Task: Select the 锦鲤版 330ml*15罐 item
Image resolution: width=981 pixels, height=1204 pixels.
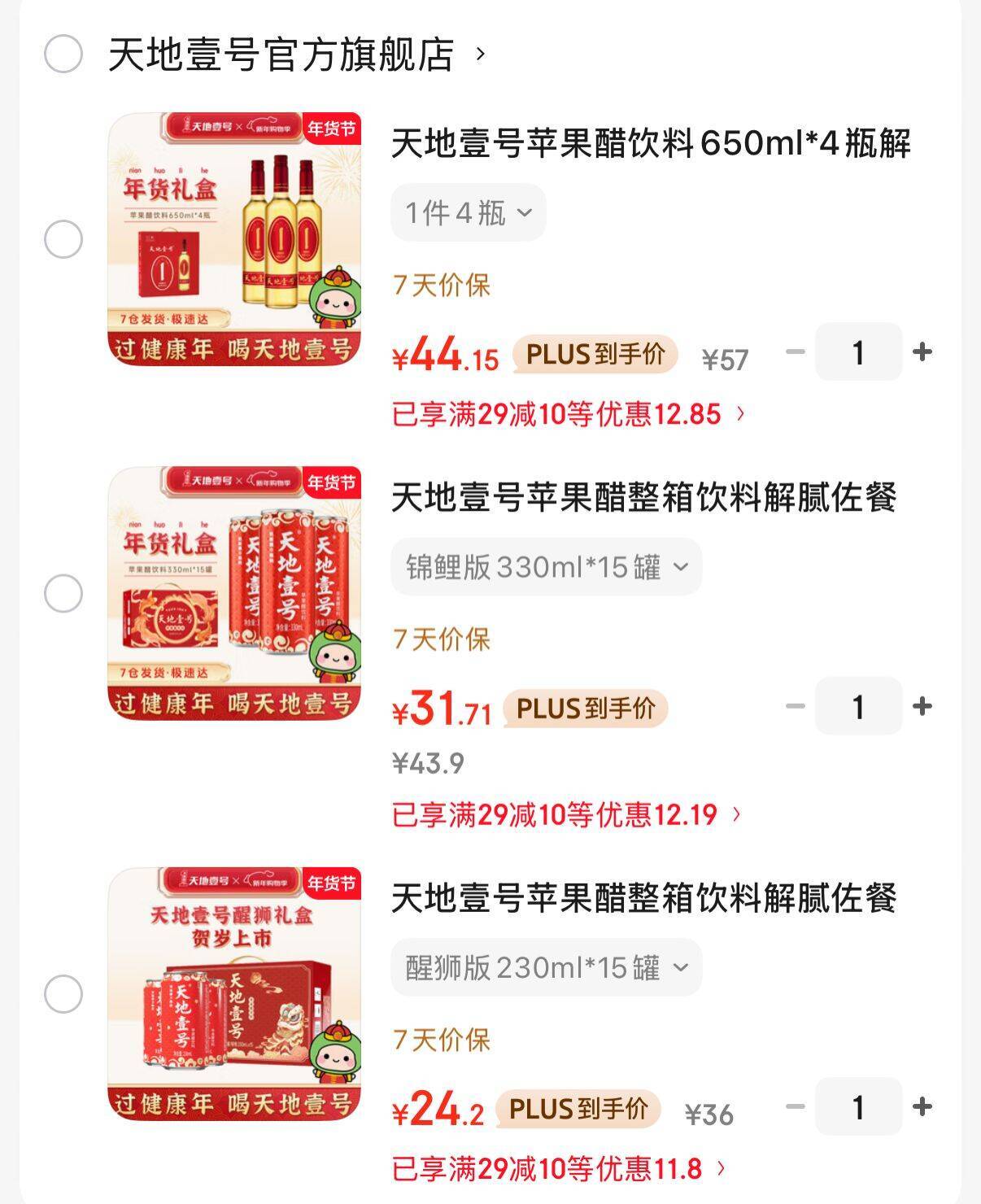Action: pyautogui.click(x=63, y=593)
